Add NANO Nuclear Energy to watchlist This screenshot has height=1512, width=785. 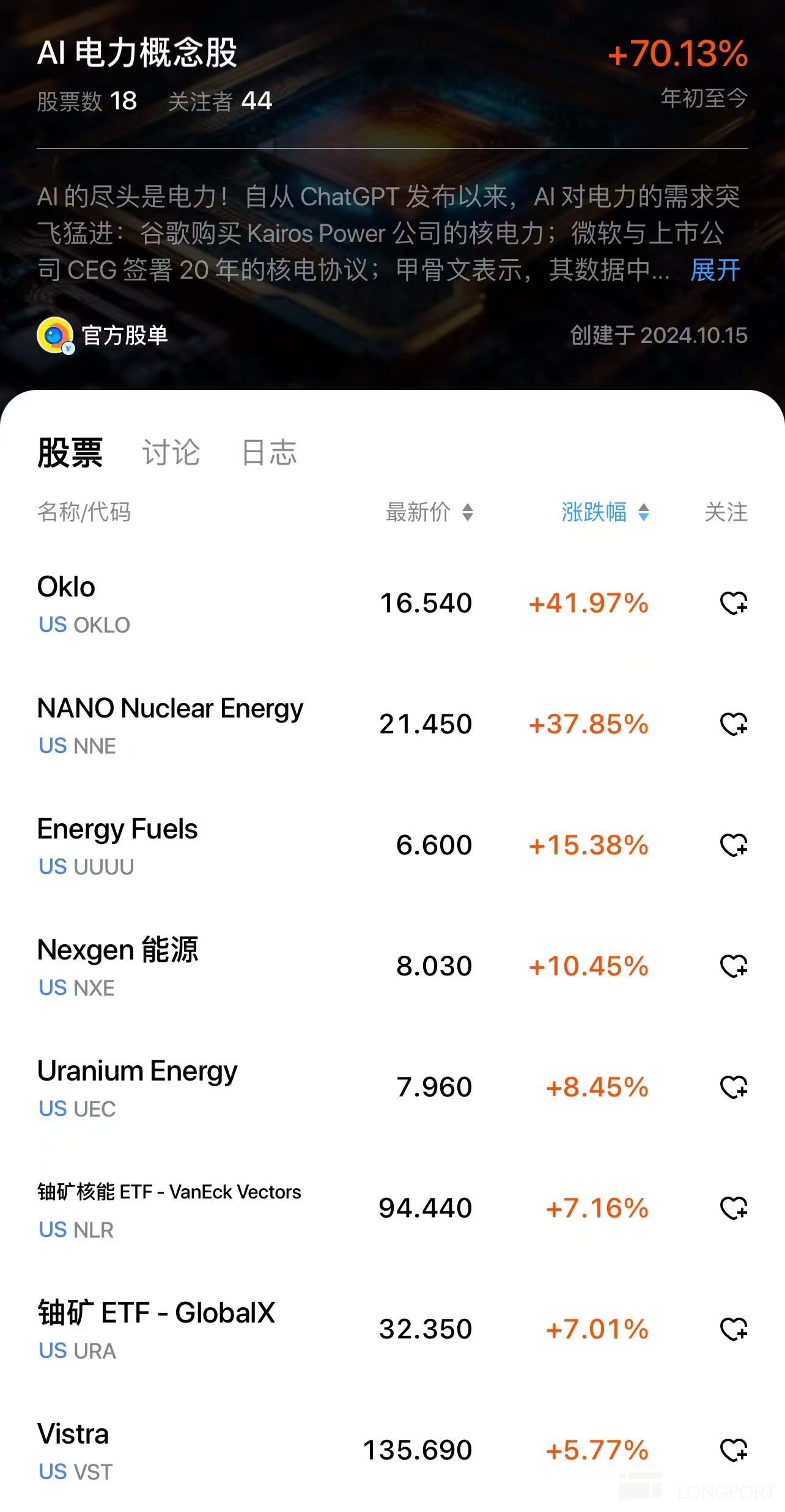click(x=733, y=724)
